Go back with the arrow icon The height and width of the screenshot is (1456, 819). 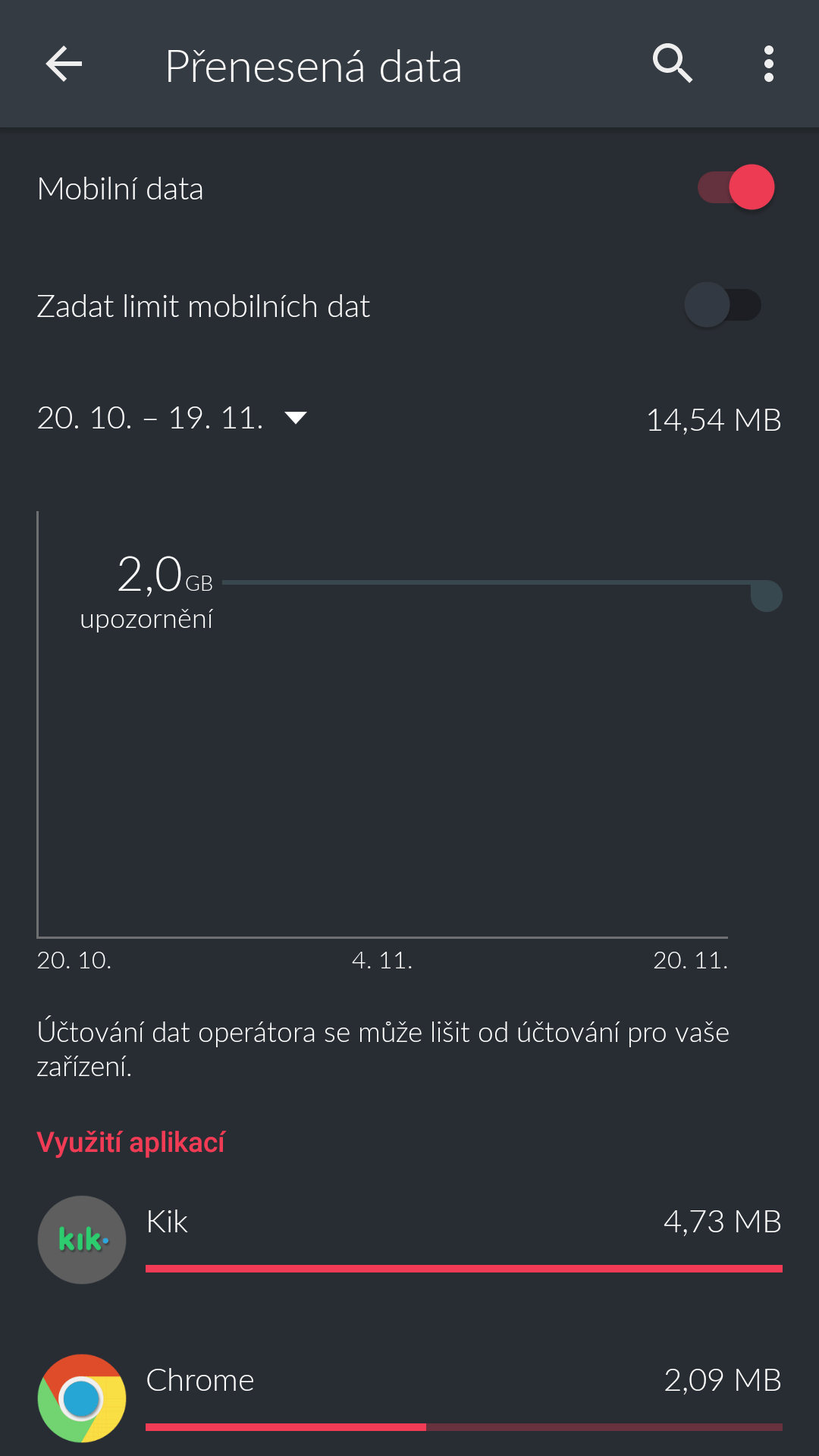[64, 64]
